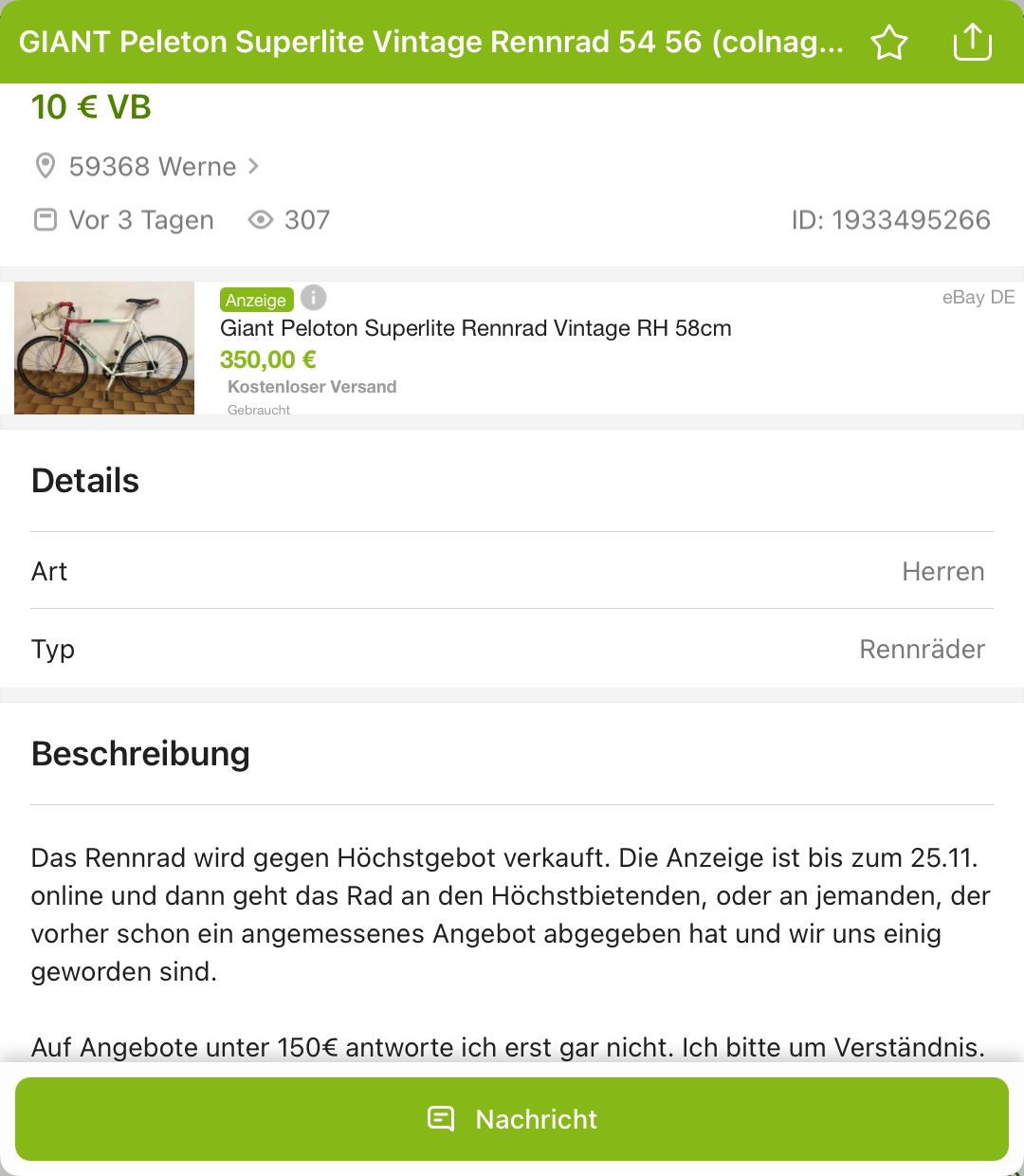This screenshot has width=1024, height=1176.
Task: Open the 59368 Werne location
Action: (x=152, y=167)
